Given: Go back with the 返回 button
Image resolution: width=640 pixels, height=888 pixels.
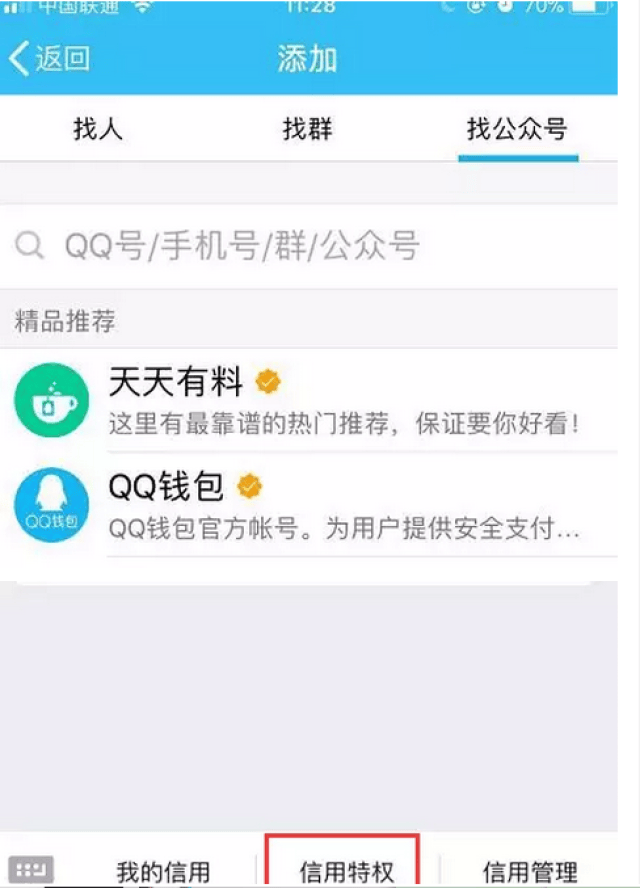Looking at the screenshot, I should click(x=50, y=59).
